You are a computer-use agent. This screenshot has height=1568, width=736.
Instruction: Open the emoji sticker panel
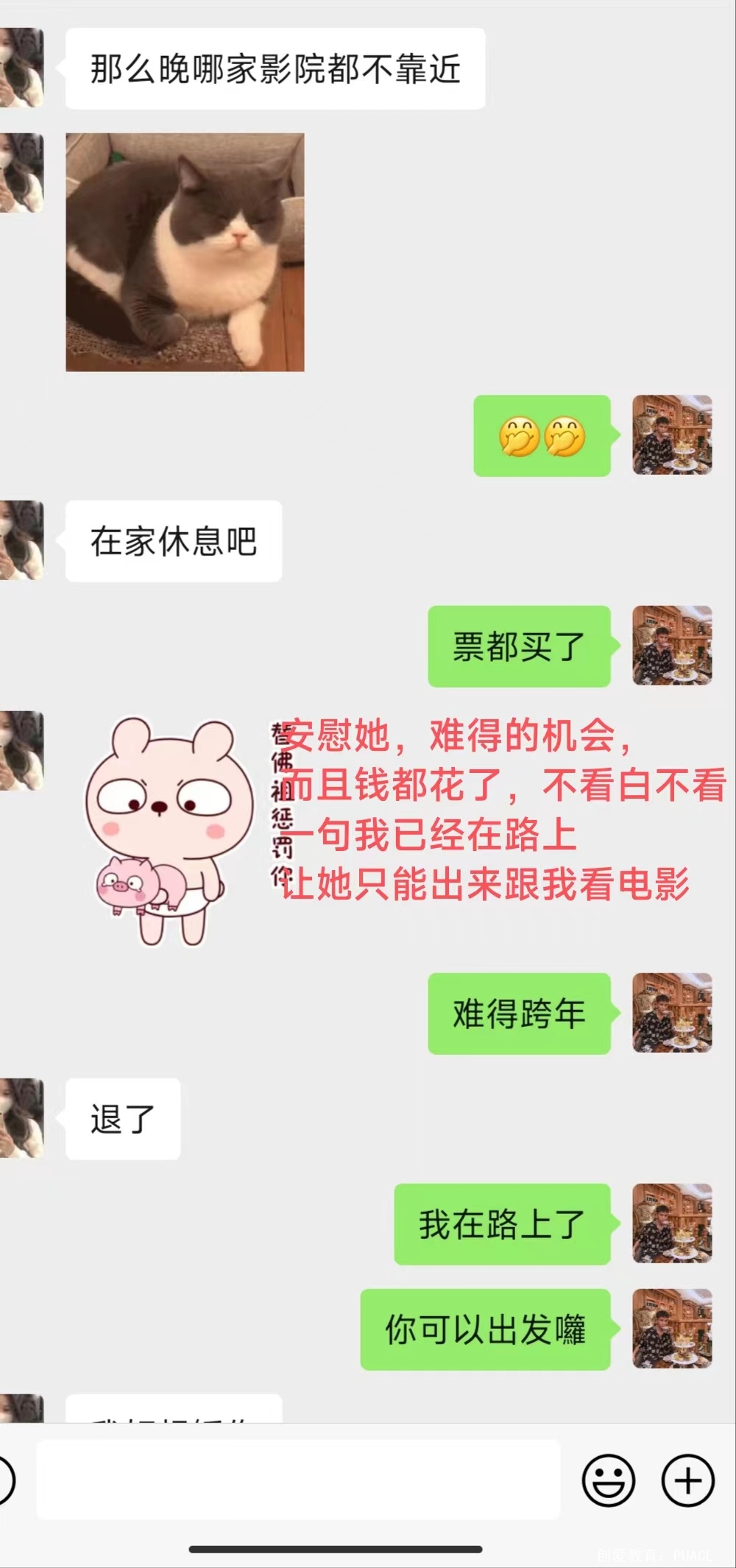coord(608,1480)
